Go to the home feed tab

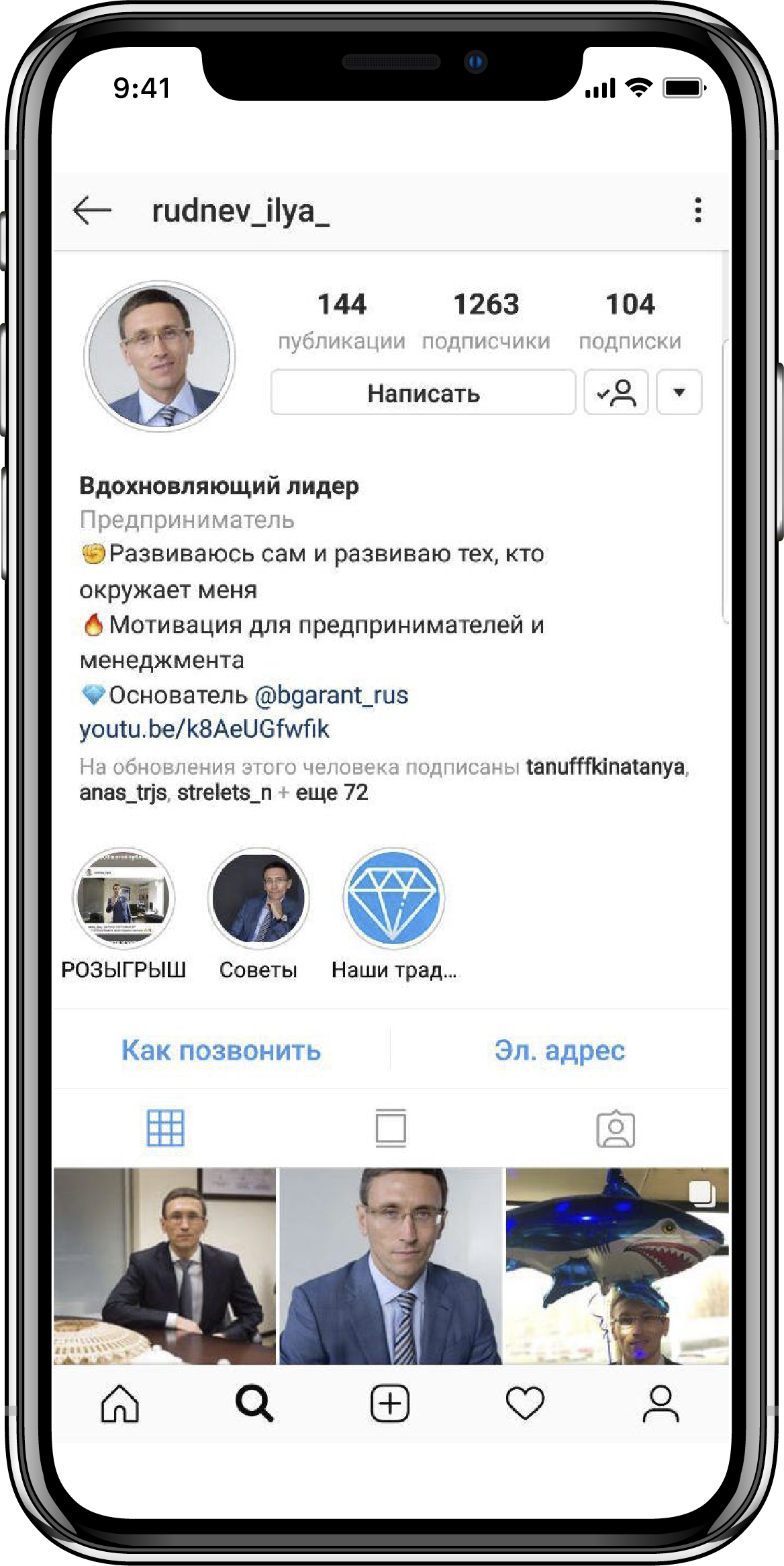[119, 1404]
